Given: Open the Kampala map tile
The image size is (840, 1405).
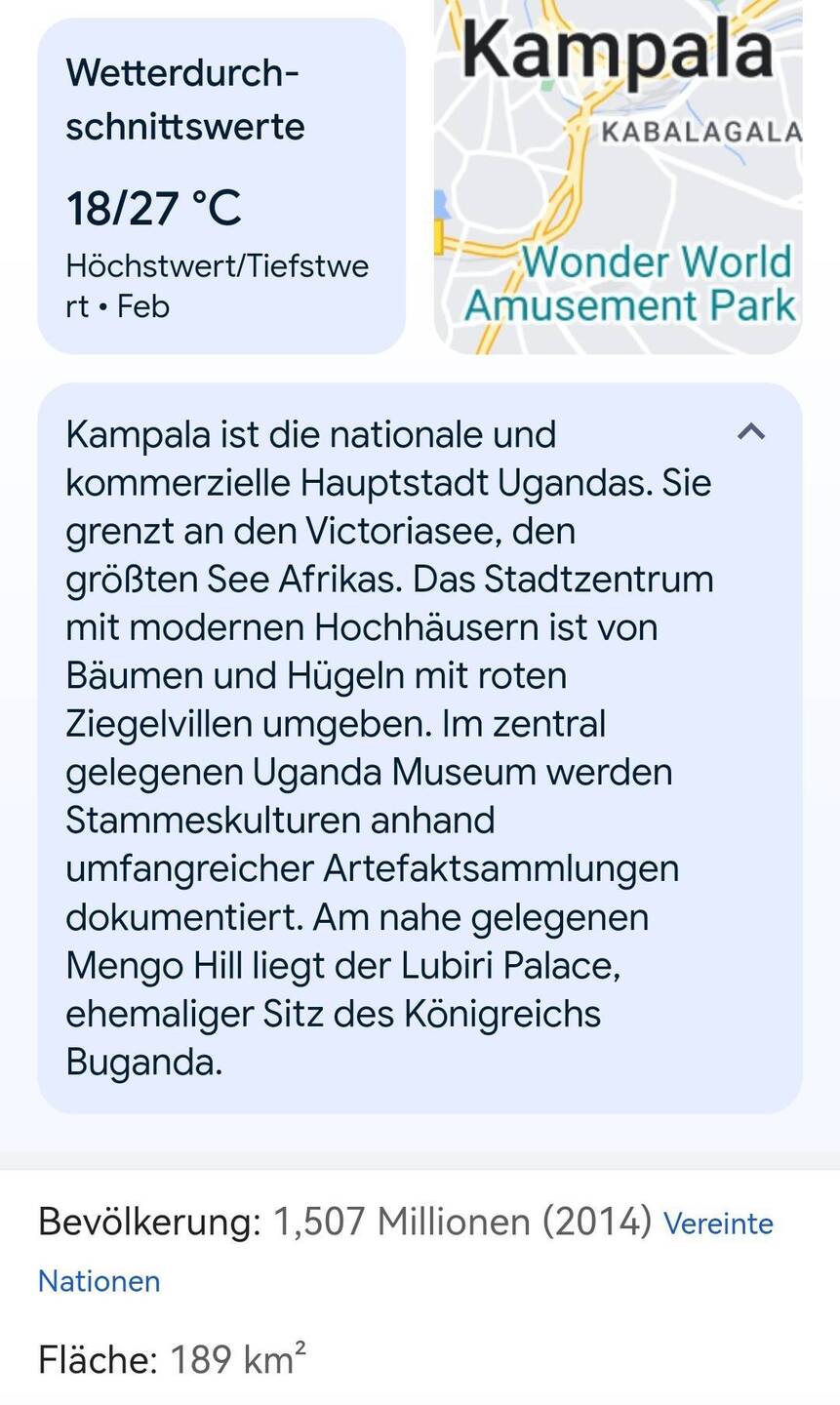Looking at the screenshot, I should point(618,177).
